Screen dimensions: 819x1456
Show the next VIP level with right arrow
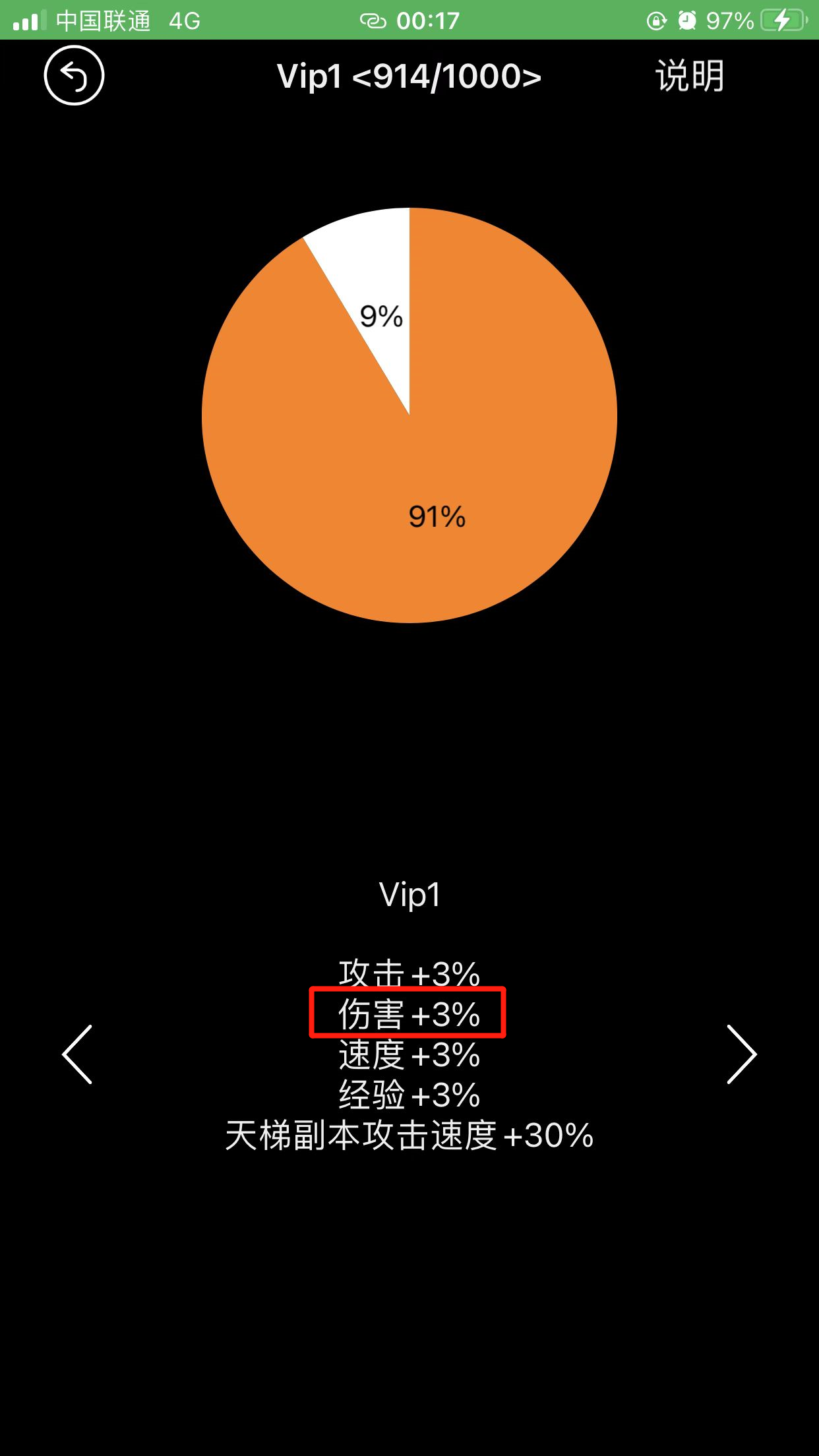click(742, 1054)
